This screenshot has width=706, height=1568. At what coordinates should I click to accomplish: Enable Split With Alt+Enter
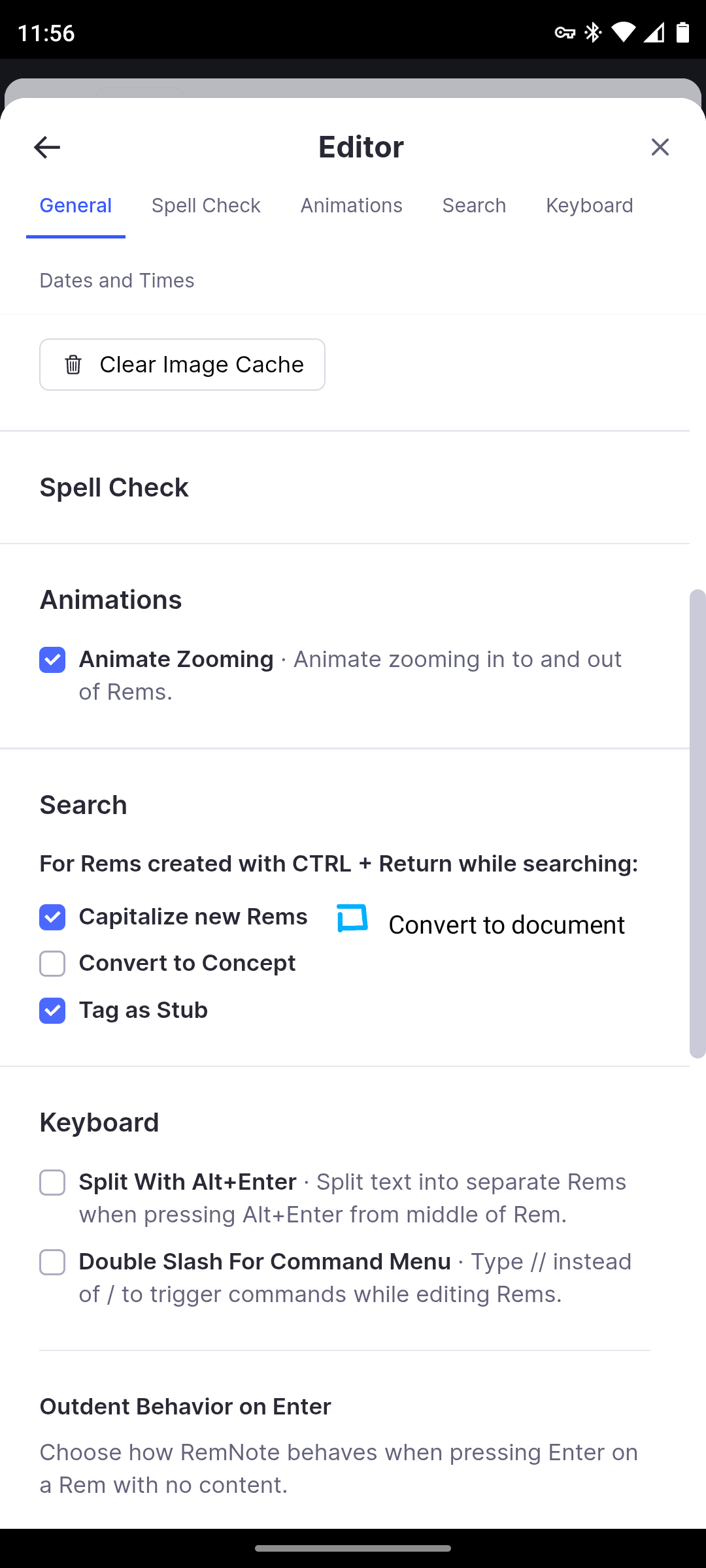[52, 1183]
